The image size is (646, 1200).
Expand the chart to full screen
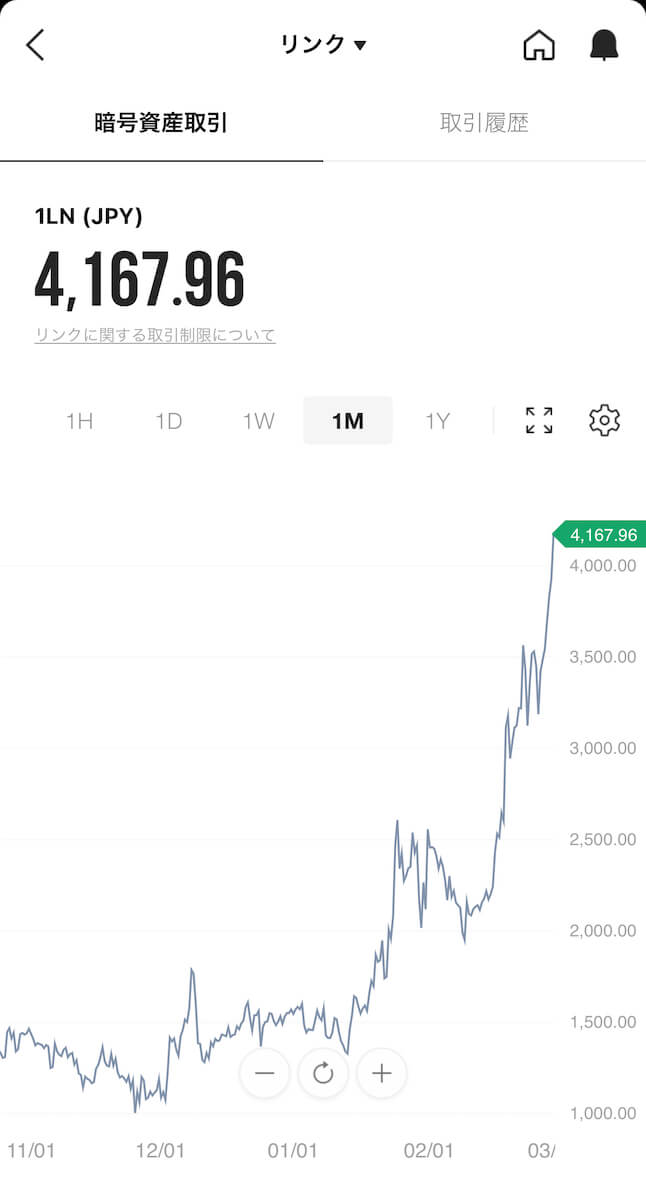click(539, 421)
